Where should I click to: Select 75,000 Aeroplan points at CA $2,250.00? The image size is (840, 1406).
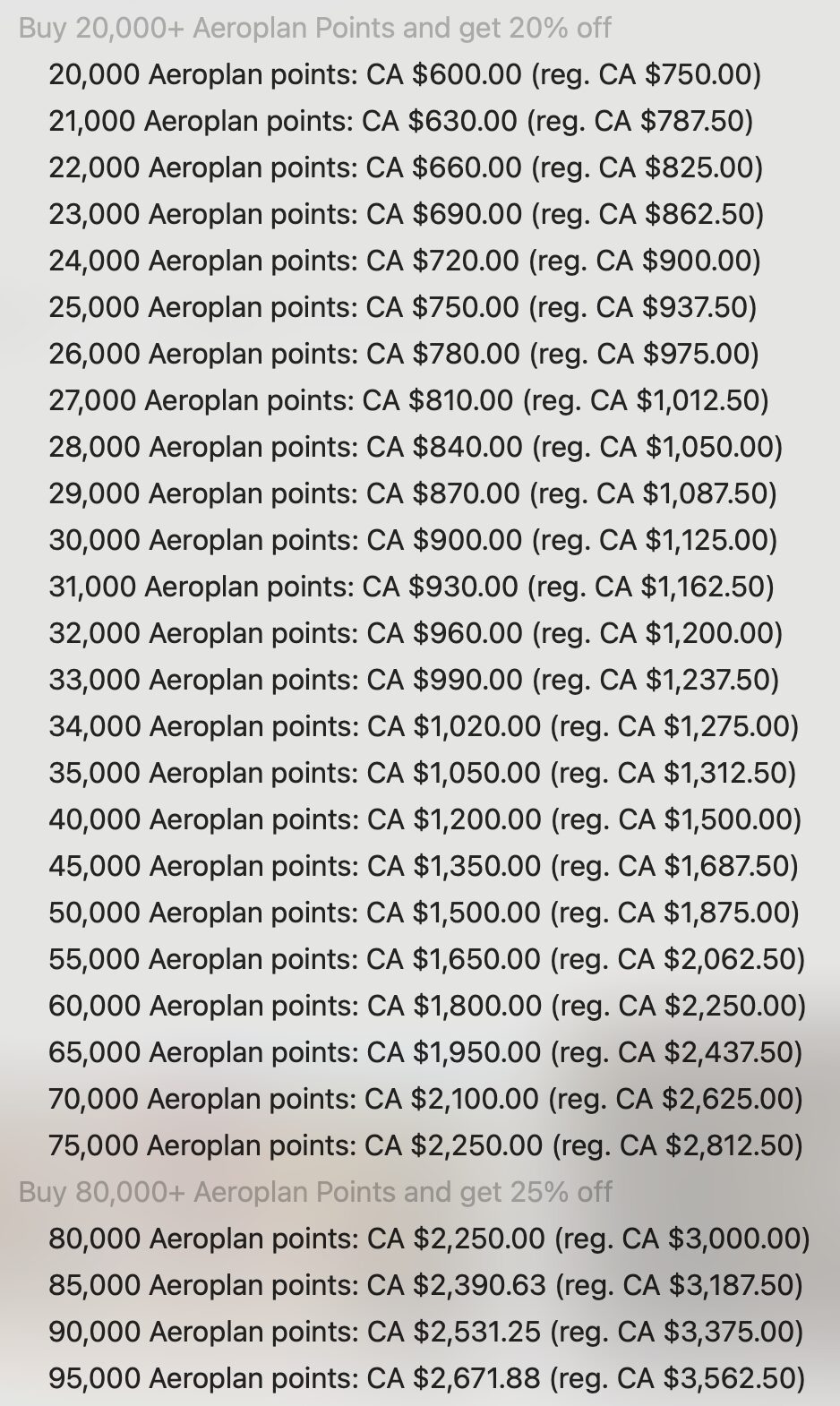[426, 1145]
